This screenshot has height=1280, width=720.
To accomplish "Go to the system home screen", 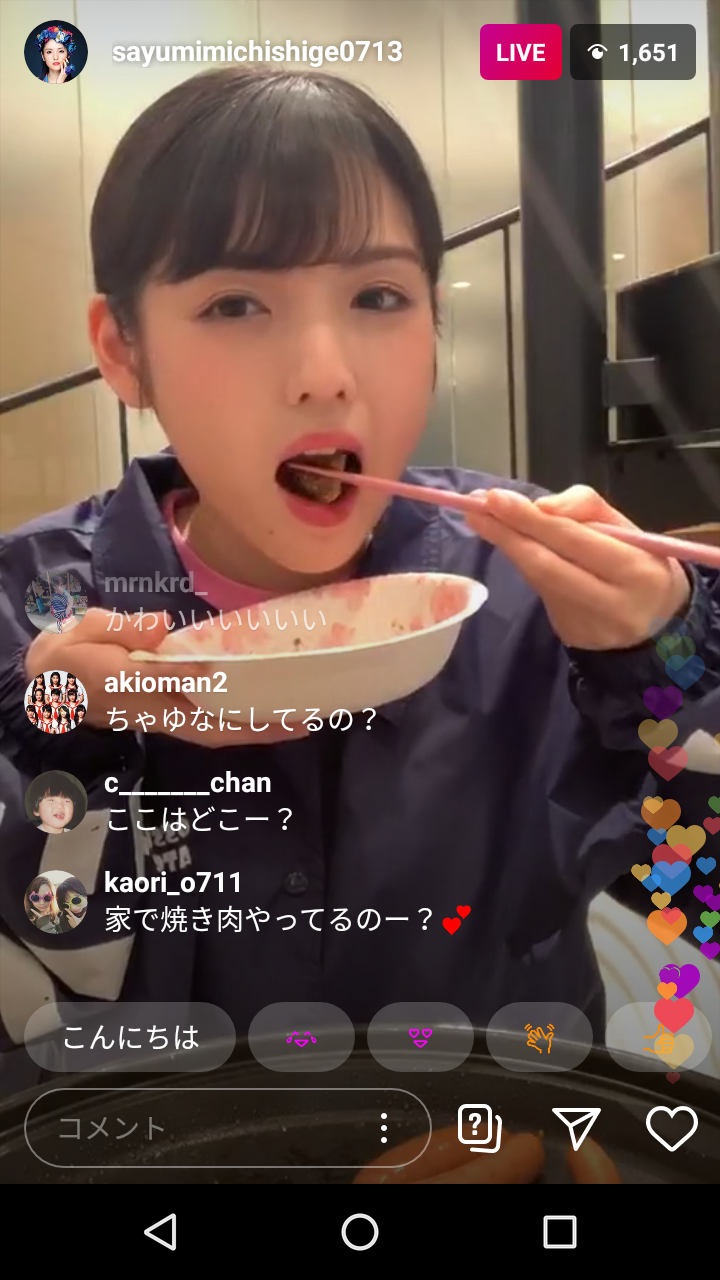I will [360, 1232].
